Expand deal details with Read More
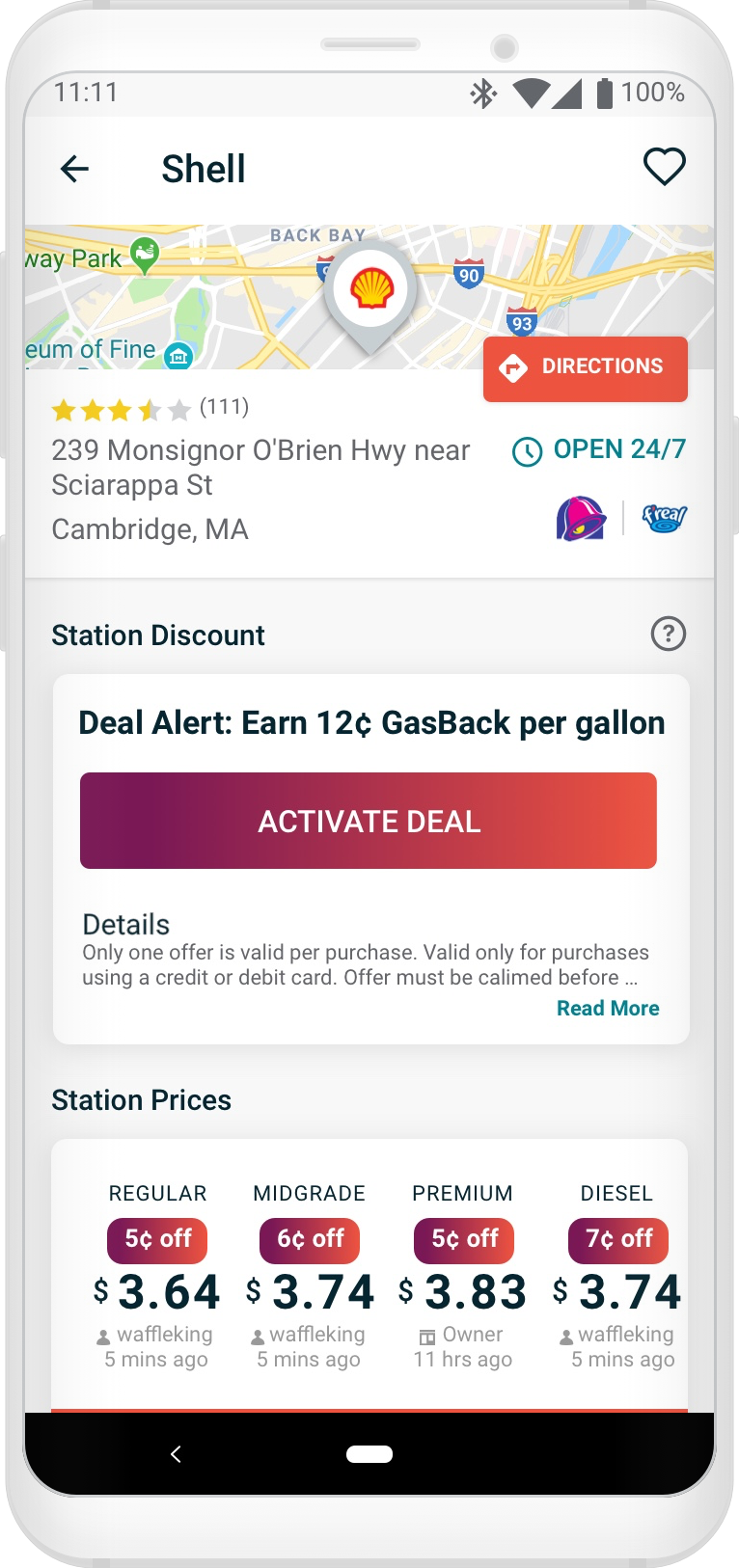739x1568 pixels. coord(608,1008)
